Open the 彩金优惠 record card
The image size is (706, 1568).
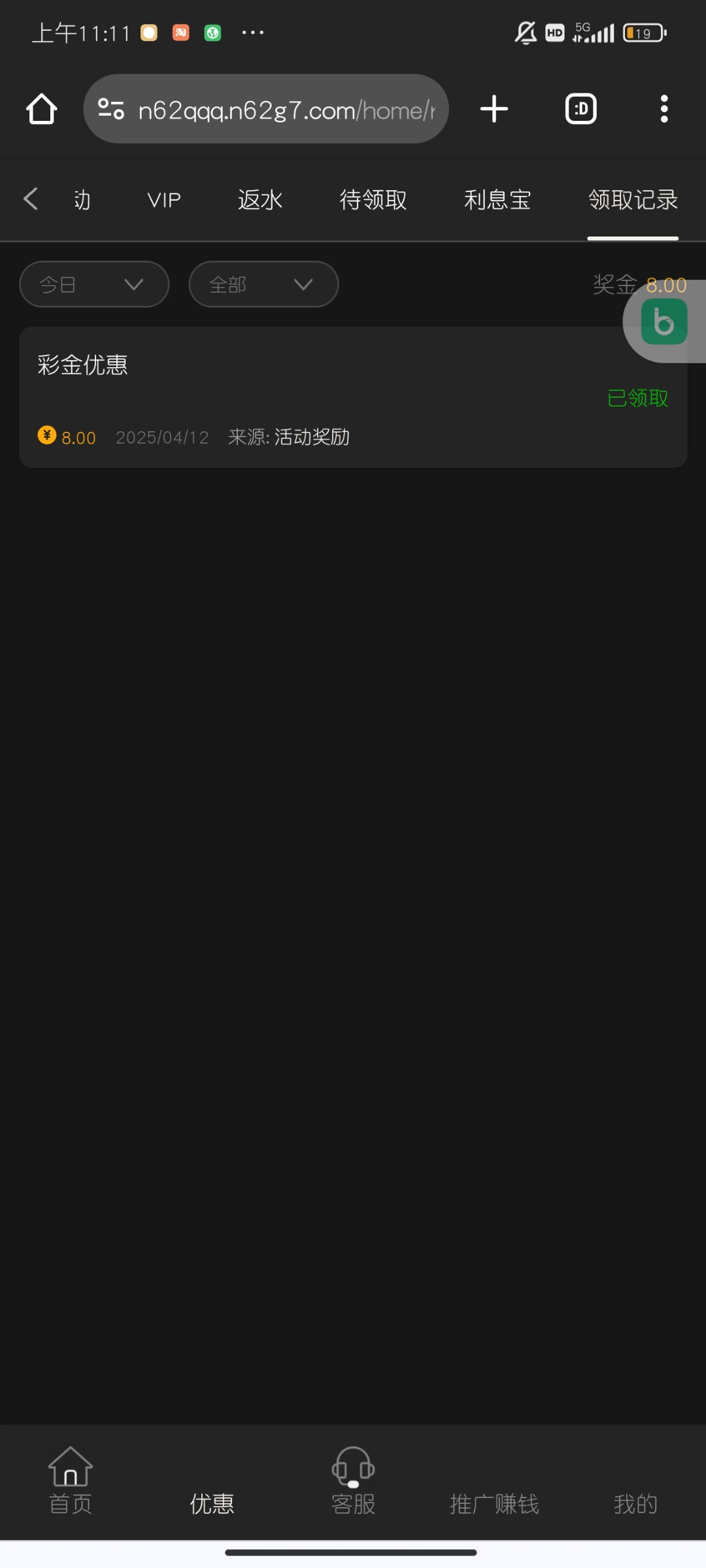(x=327, y=397)
